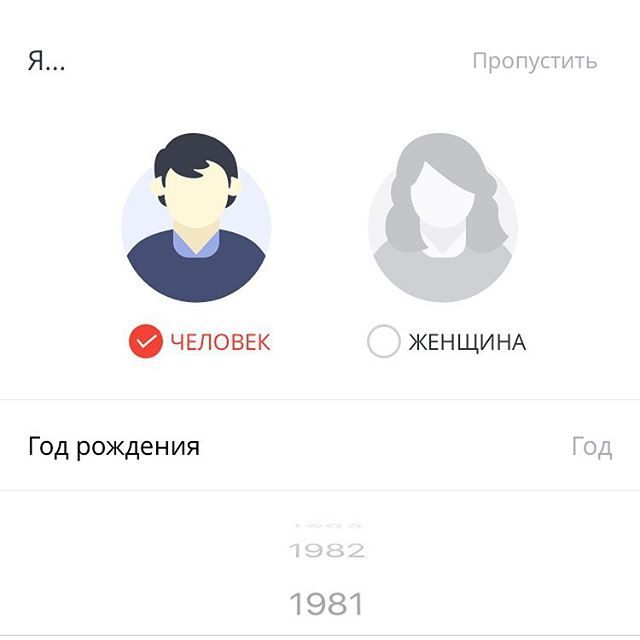The height and width of the screenshot is (640, 640).
Task: Open the Год рождения year field
Action: (590, 446)
